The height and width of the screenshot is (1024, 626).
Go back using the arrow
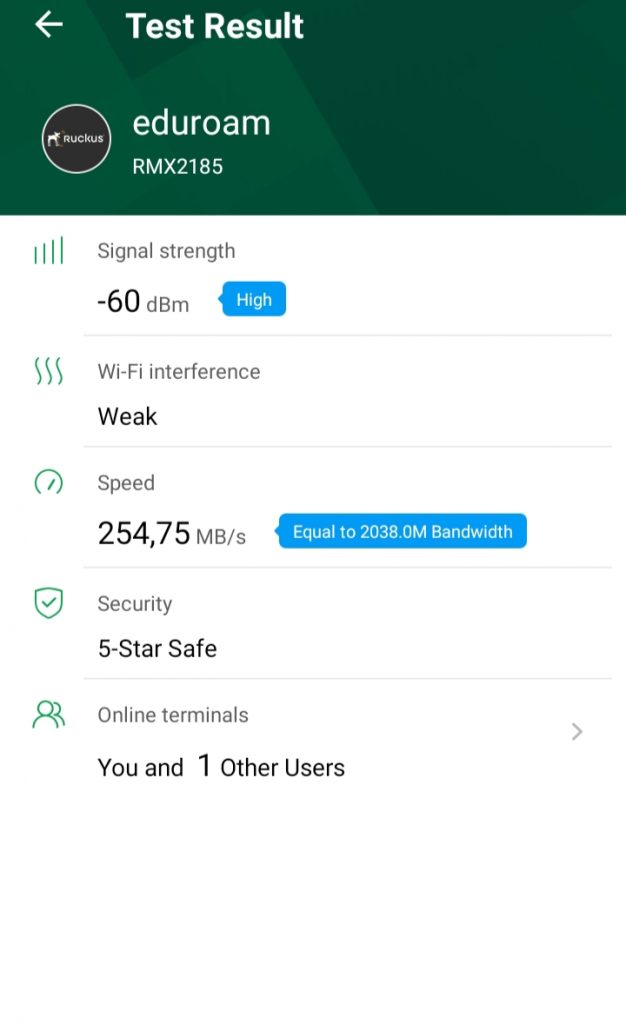pos(48,25)
